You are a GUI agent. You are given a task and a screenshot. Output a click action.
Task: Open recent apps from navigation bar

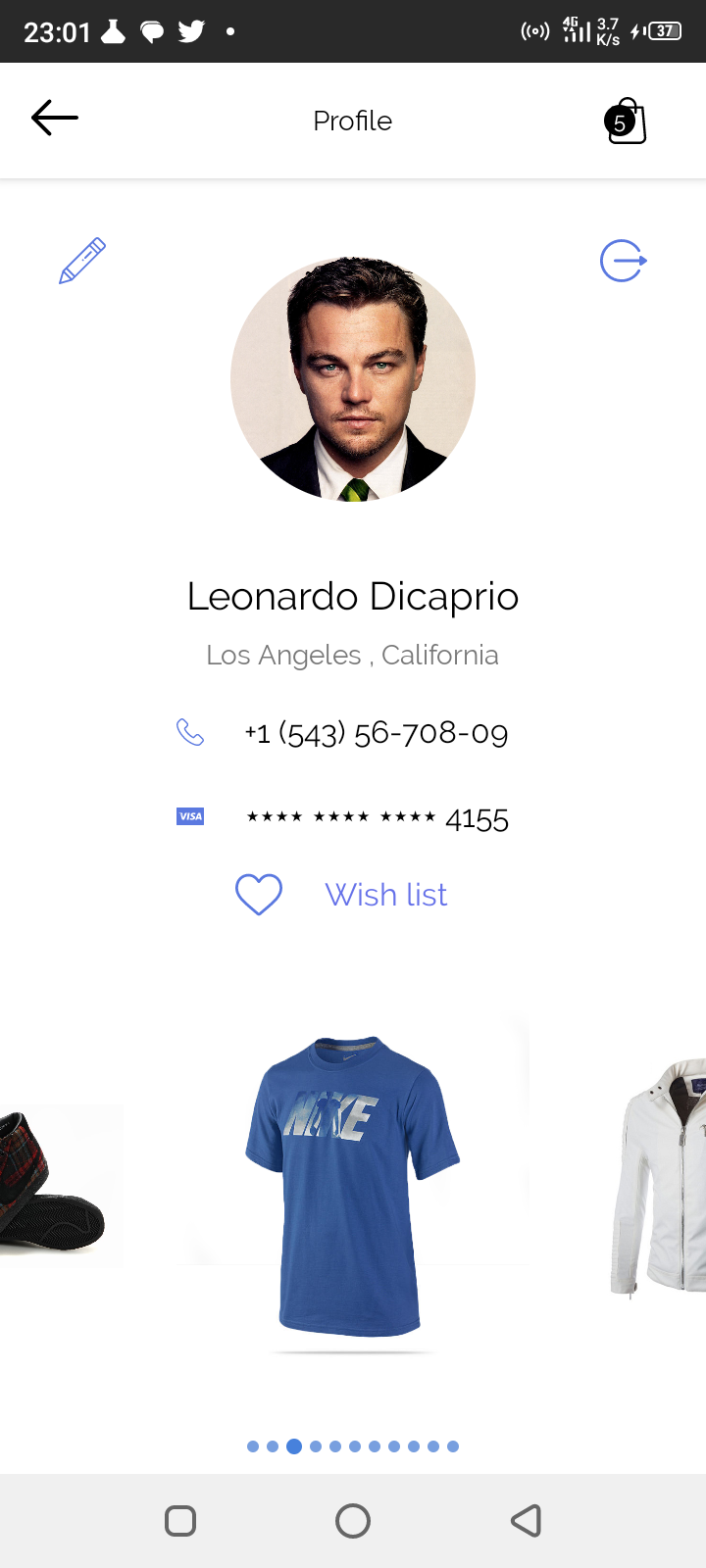coord(180,1521)
